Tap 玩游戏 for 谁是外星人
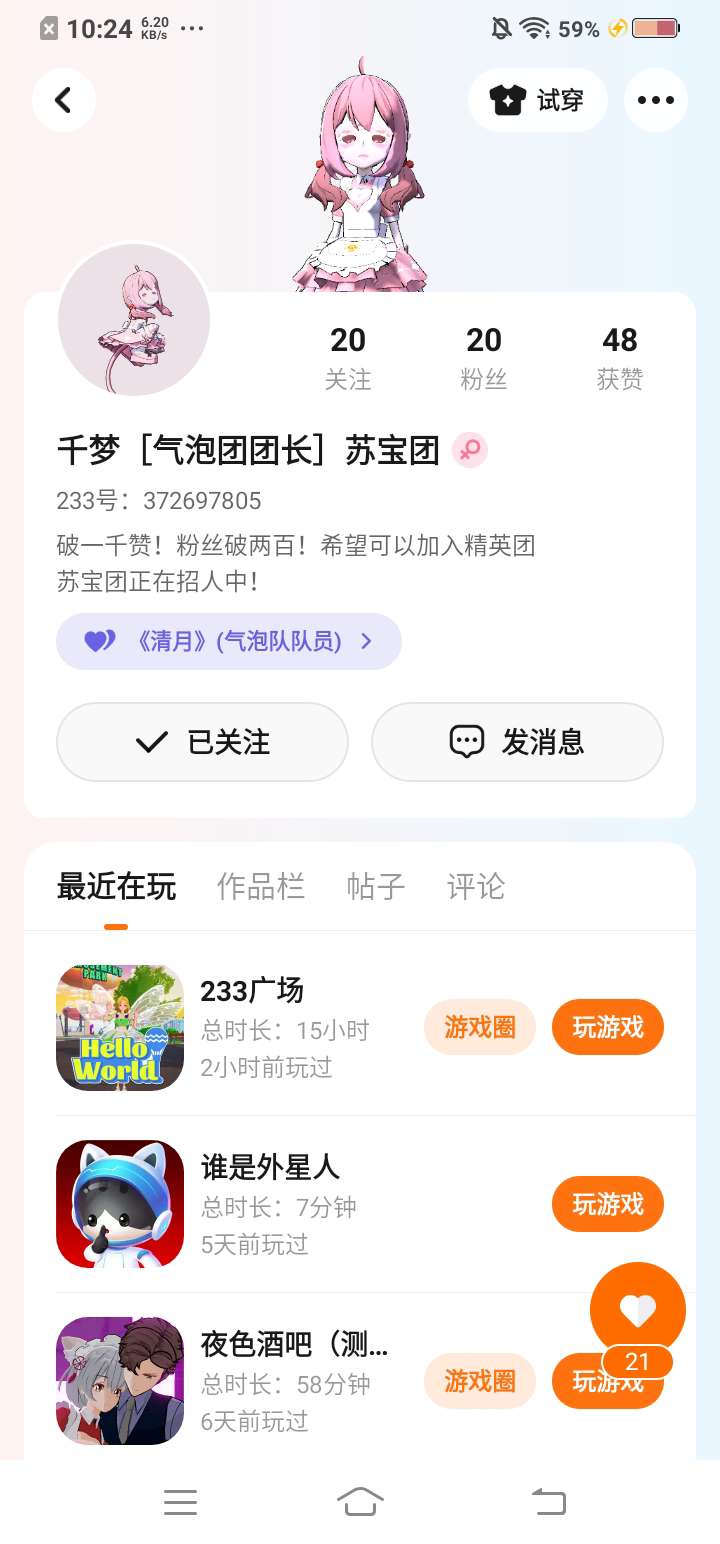Image resolution: width=720 pixels, height=1544 pixels. coord(608,1204)
